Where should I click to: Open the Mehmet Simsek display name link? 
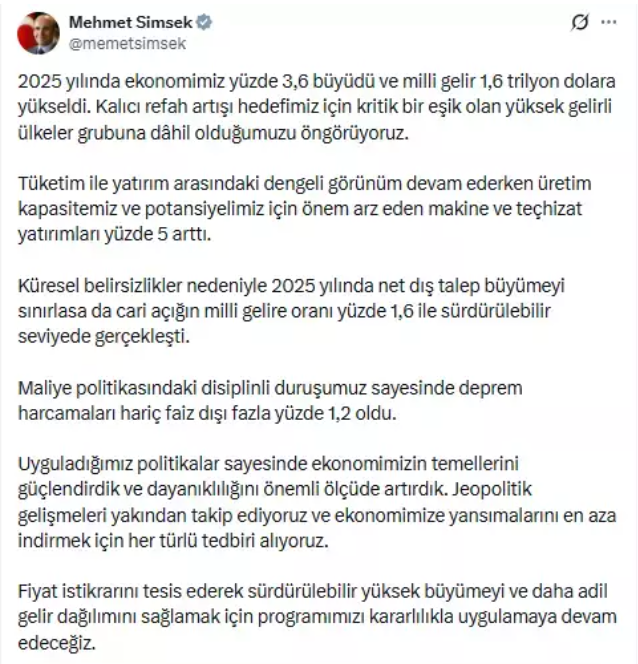pyautogui.click(x=130, y=23)
